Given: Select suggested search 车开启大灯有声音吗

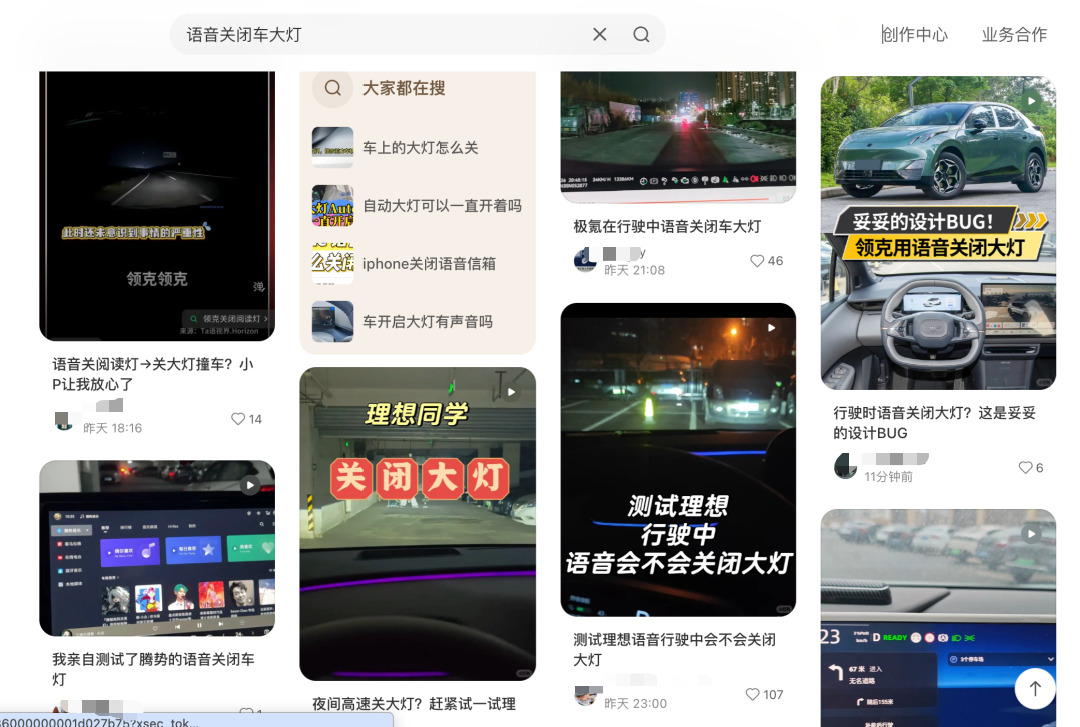Looking at the screenshot, I should tap(417, 321).
